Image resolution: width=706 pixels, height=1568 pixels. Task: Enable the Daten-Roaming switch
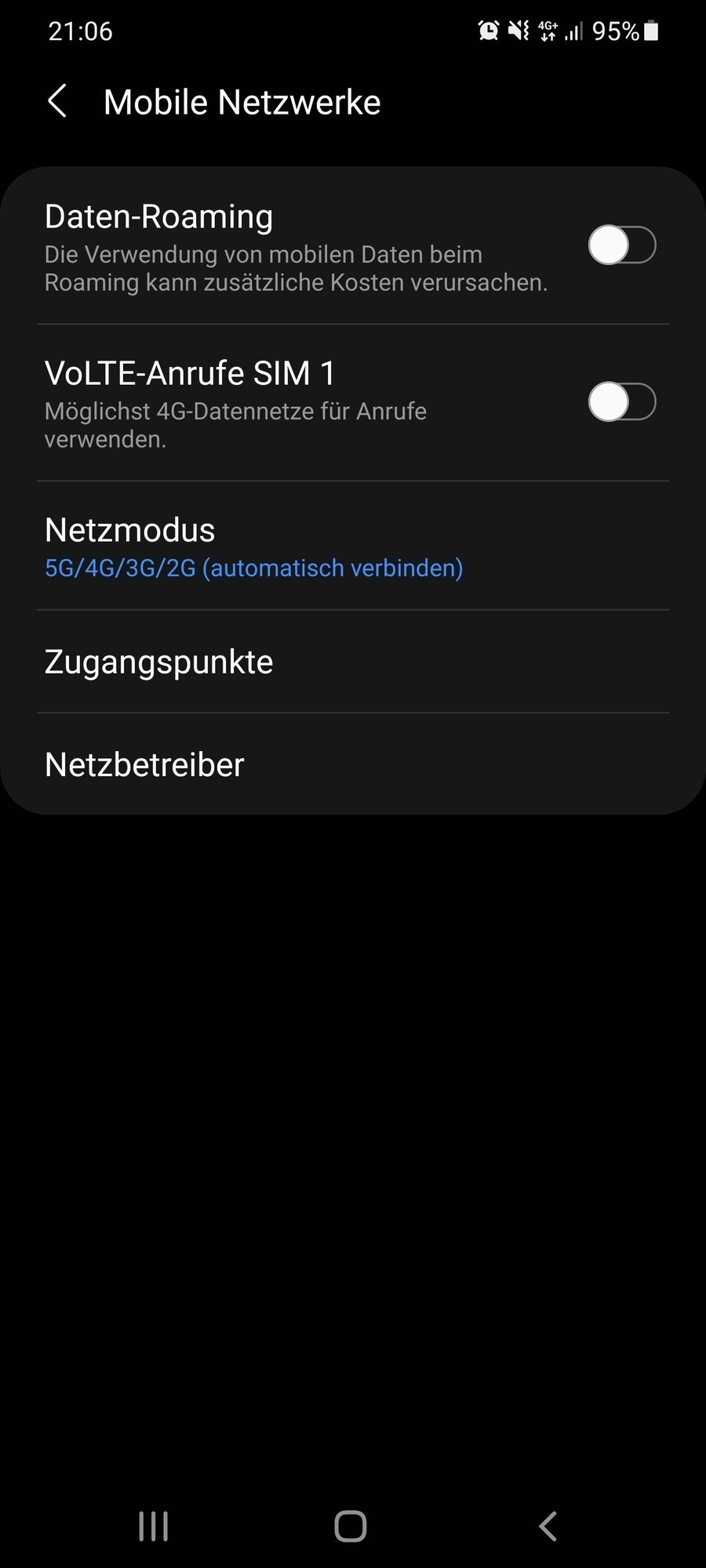tap(620, 247)
